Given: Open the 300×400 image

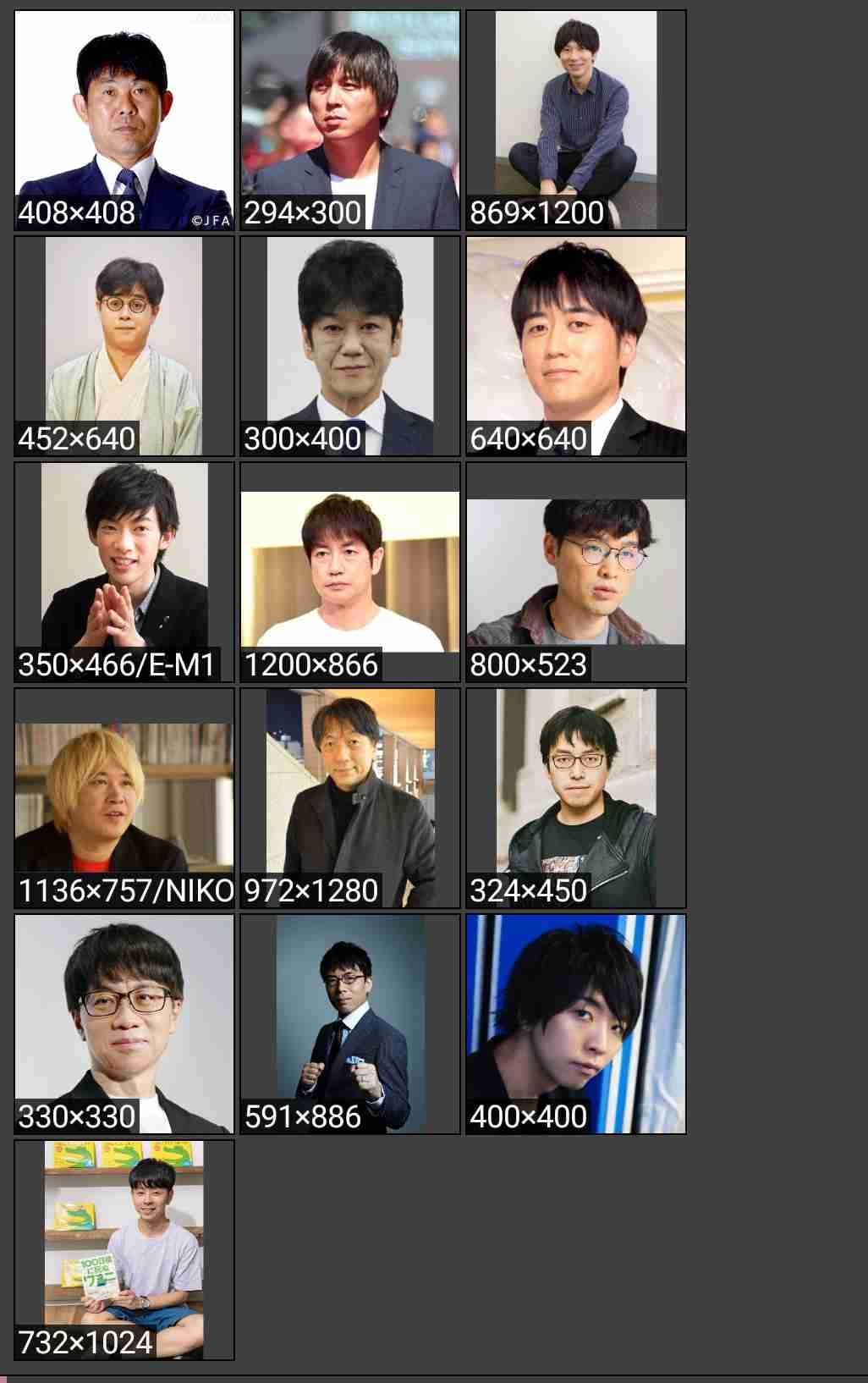Looking at the screenshot, I should click(350, 346).
